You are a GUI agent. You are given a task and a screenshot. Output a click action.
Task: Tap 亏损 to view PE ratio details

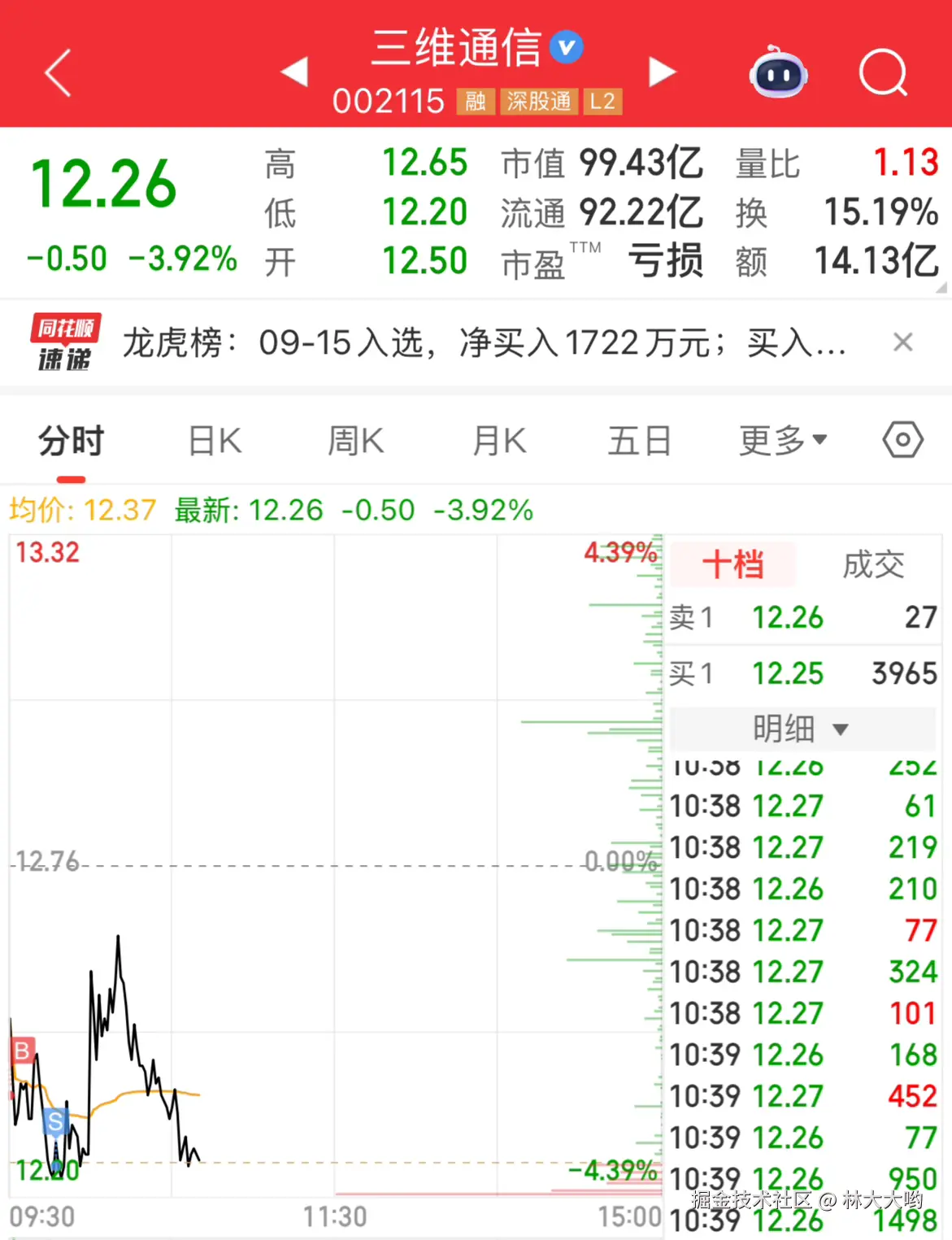click(668, 260)
